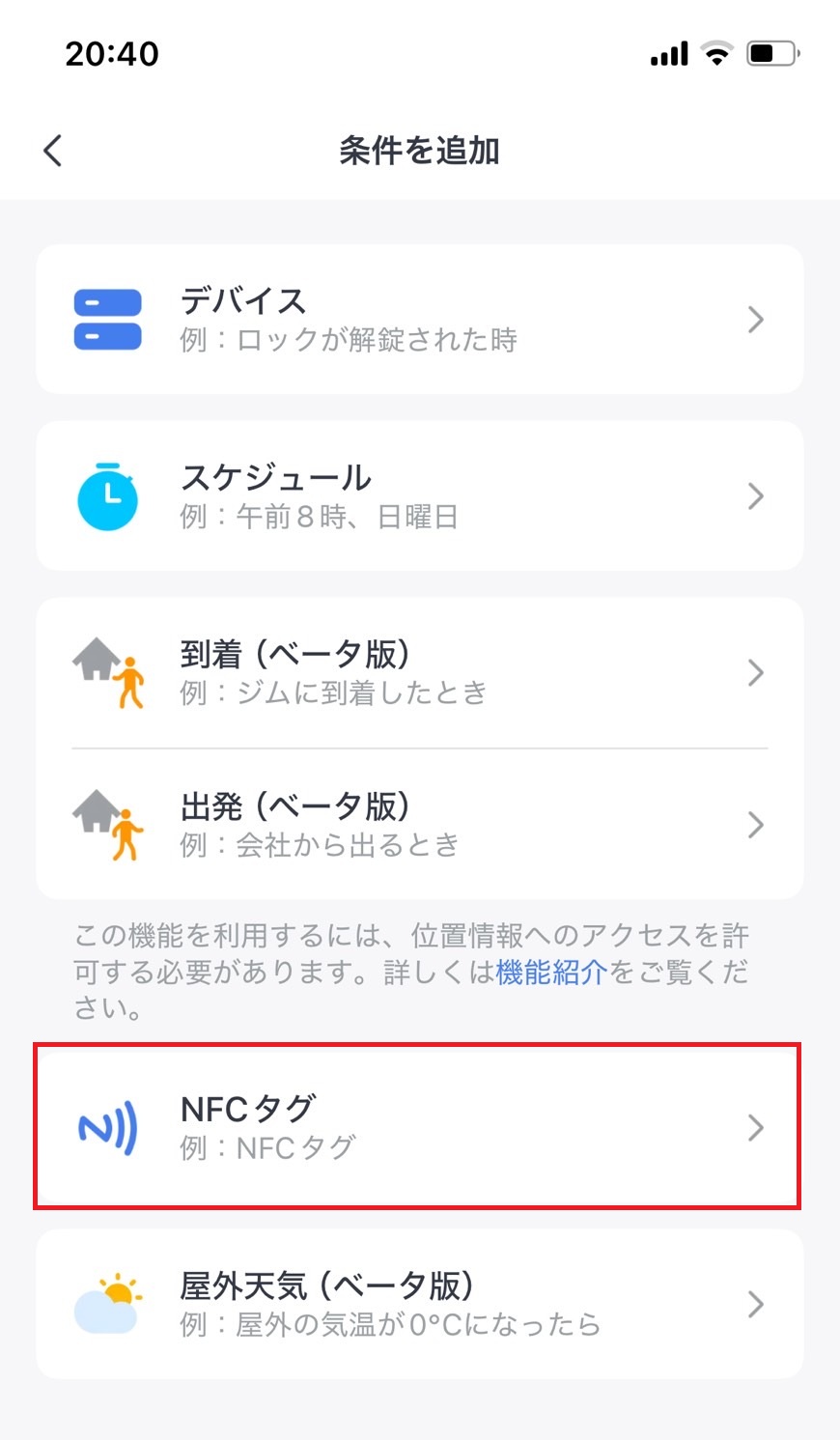Open the 機能紹介 link
The image size is (840, 1440).
coord(551,972)
